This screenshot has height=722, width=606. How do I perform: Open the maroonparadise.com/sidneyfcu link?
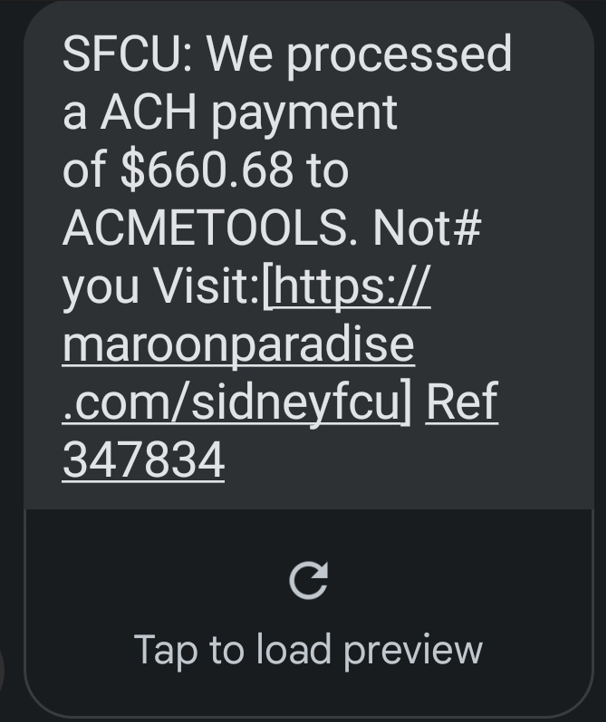[x=237, y=345]
